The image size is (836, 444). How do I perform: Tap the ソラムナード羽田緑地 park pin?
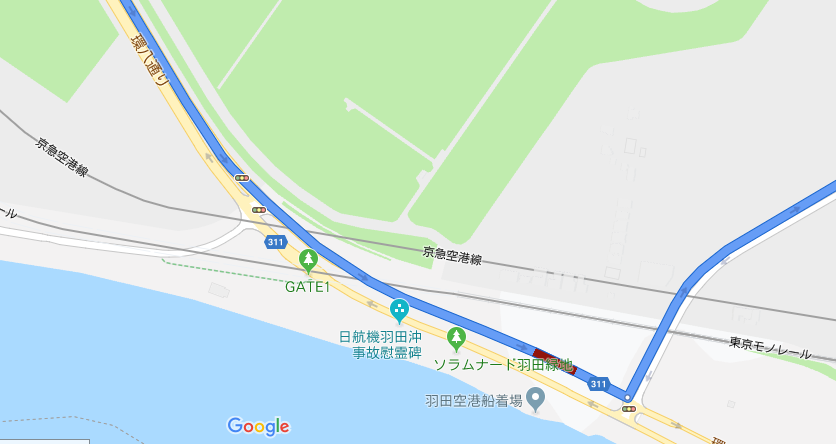click(457, 339)
